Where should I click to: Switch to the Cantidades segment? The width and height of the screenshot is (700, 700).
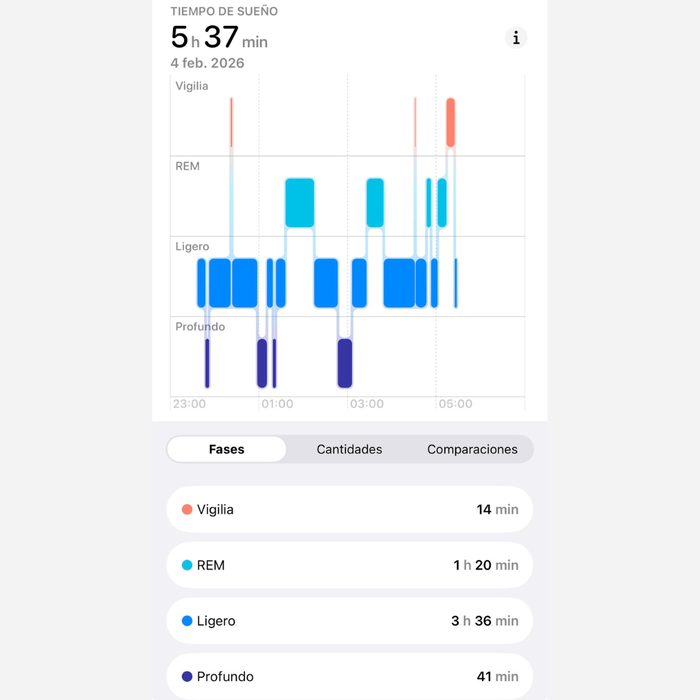[349, 449]
